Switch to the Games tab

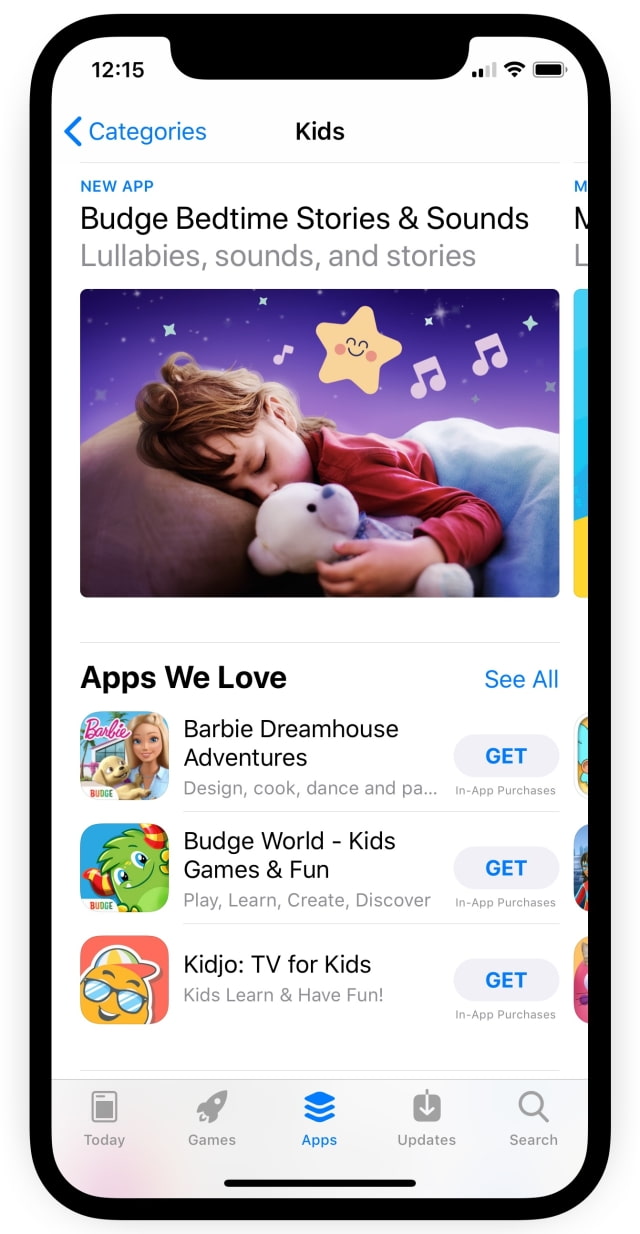(212, 1118)
